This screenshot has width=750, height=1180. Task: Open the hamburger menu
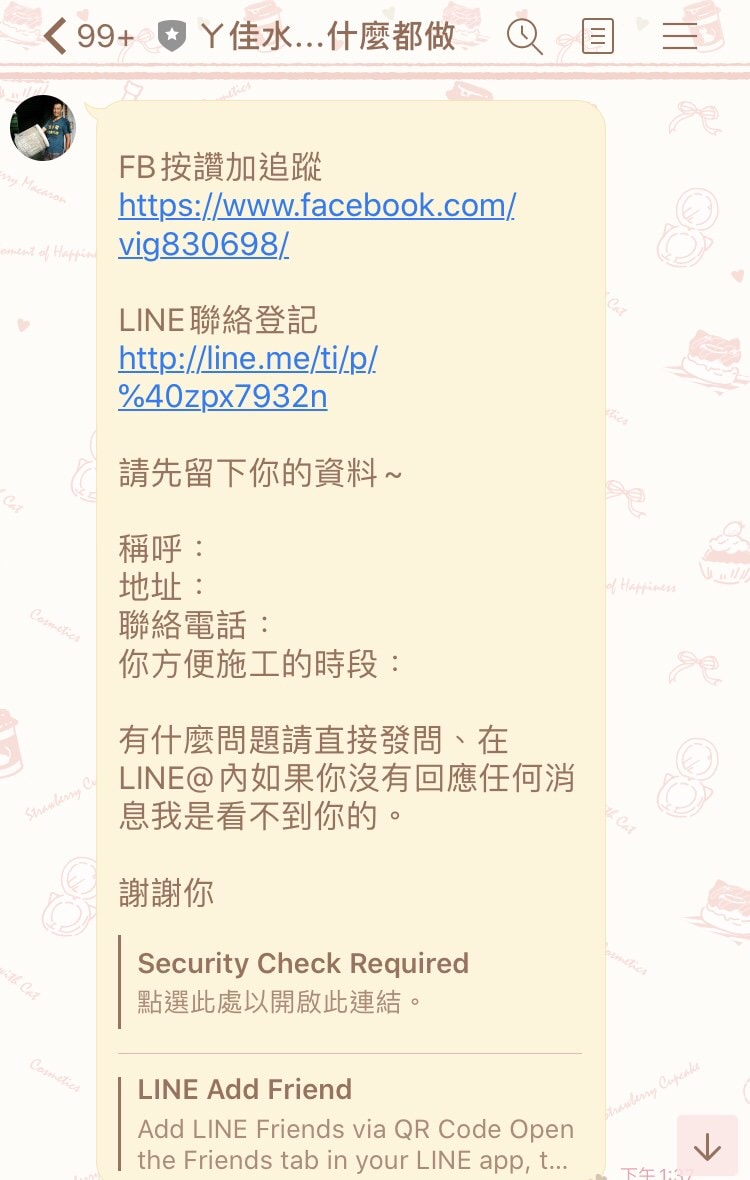click(680, 37)
